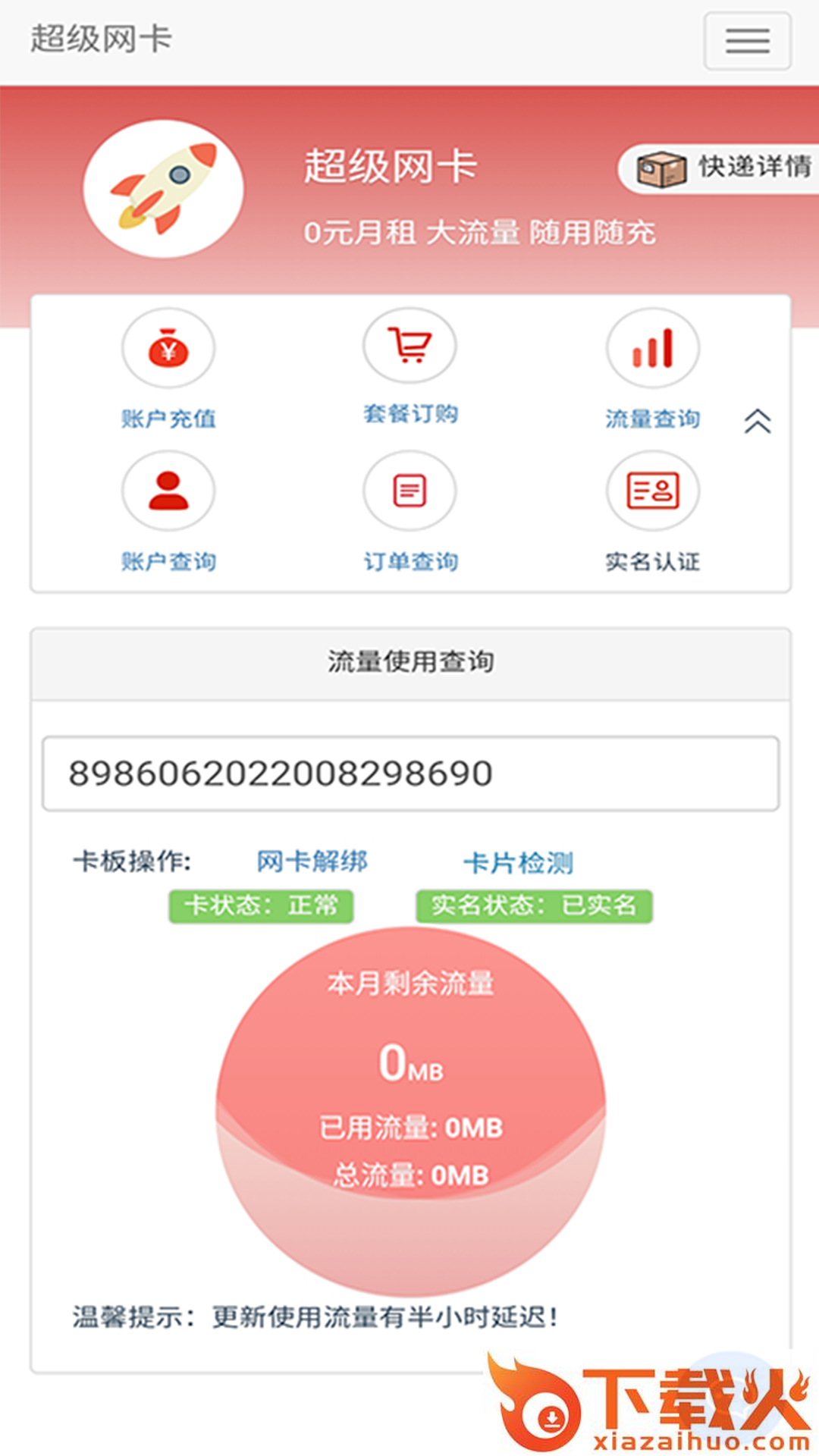View express delivery details (快递详情)

(722, 168)
